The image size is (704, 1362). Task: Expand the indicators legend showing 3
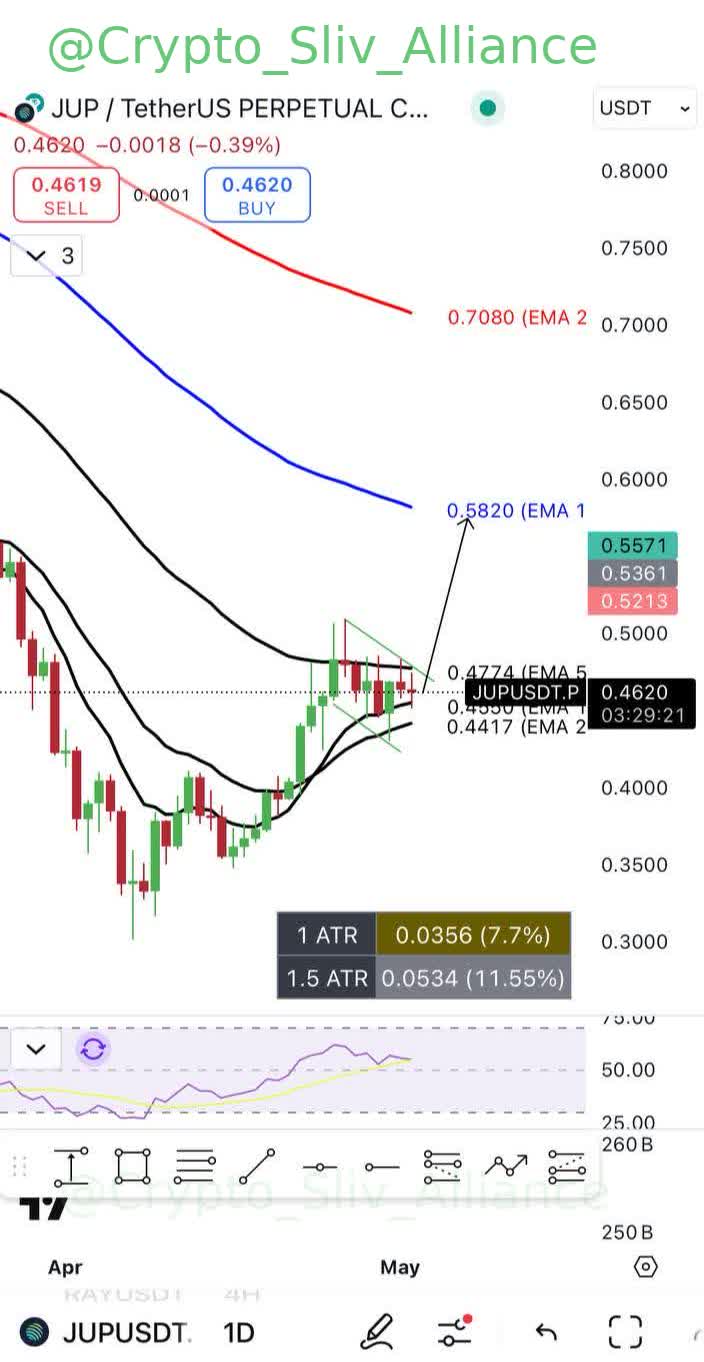click(x=47, y=256)
